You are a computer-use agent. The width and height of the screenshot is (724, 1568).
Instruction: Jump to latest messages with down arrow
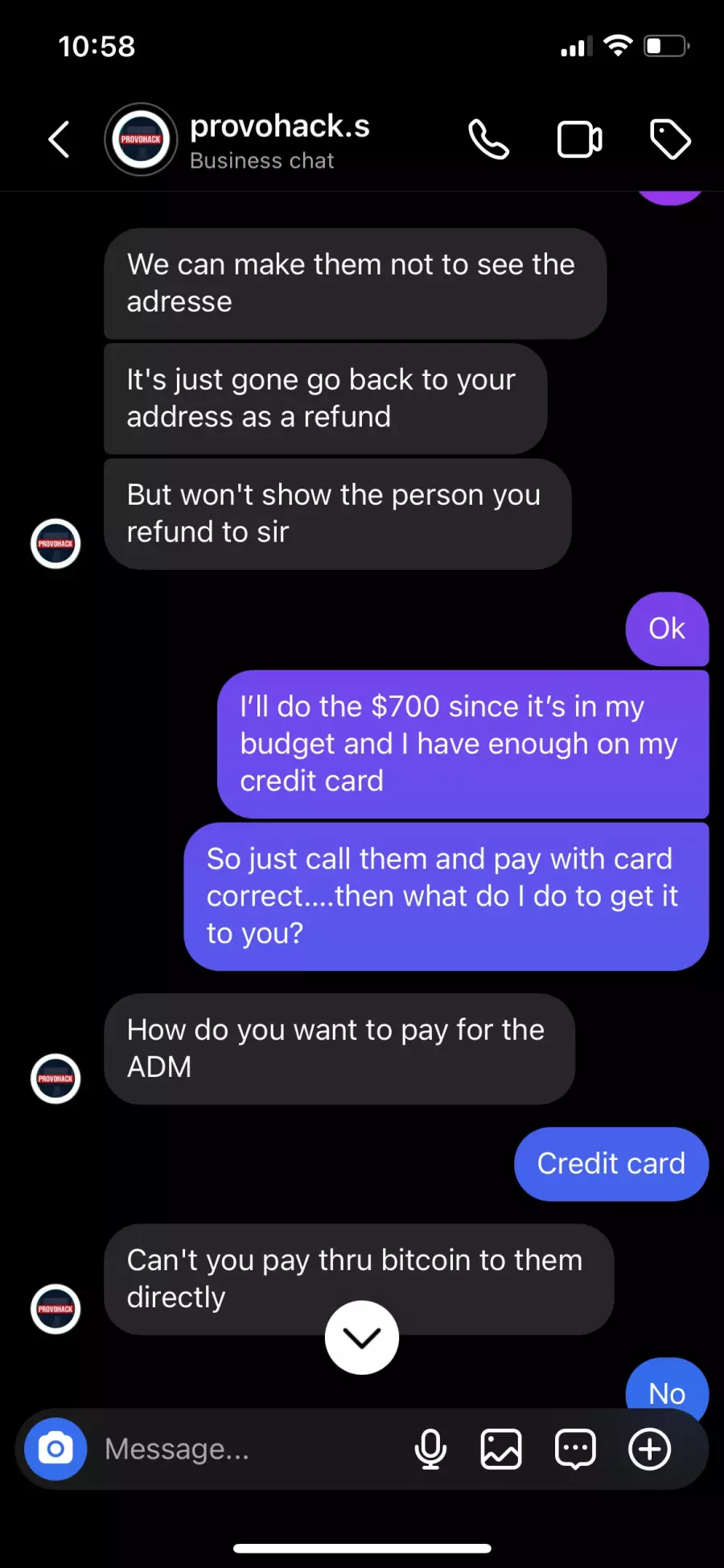362,1337
